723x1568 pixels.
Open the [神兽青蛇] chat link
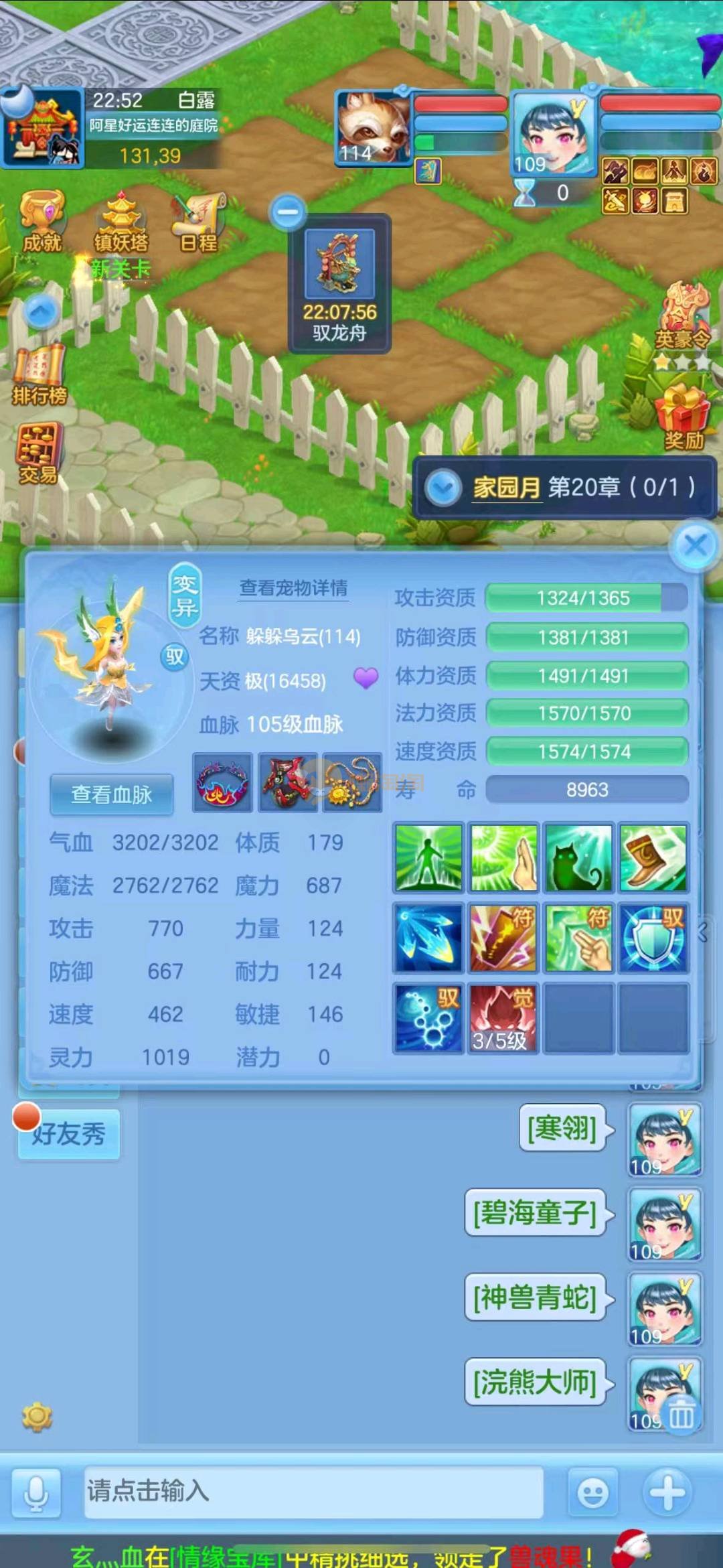coord(534,1297)
